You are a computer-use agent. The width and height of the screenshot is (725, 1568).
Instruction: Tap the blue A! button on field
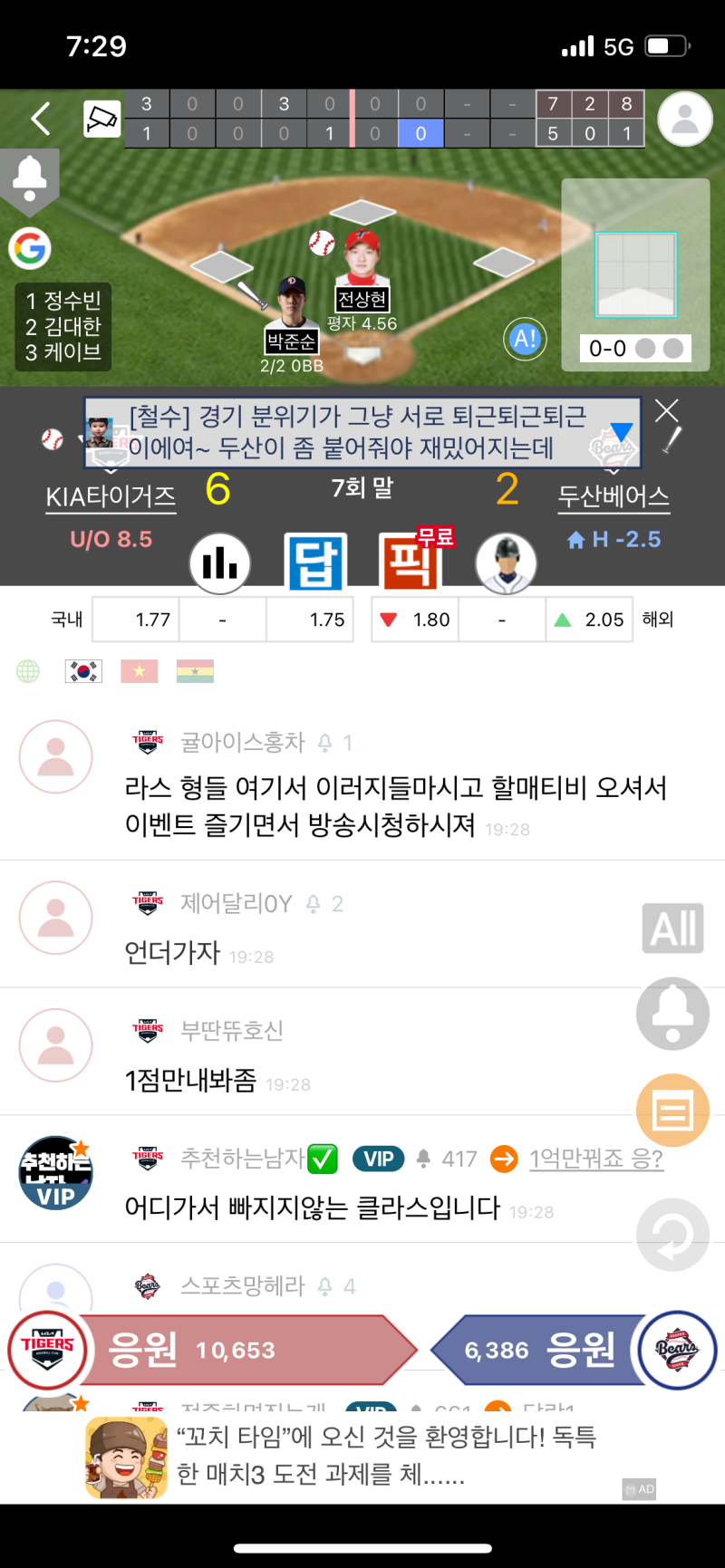525,339
